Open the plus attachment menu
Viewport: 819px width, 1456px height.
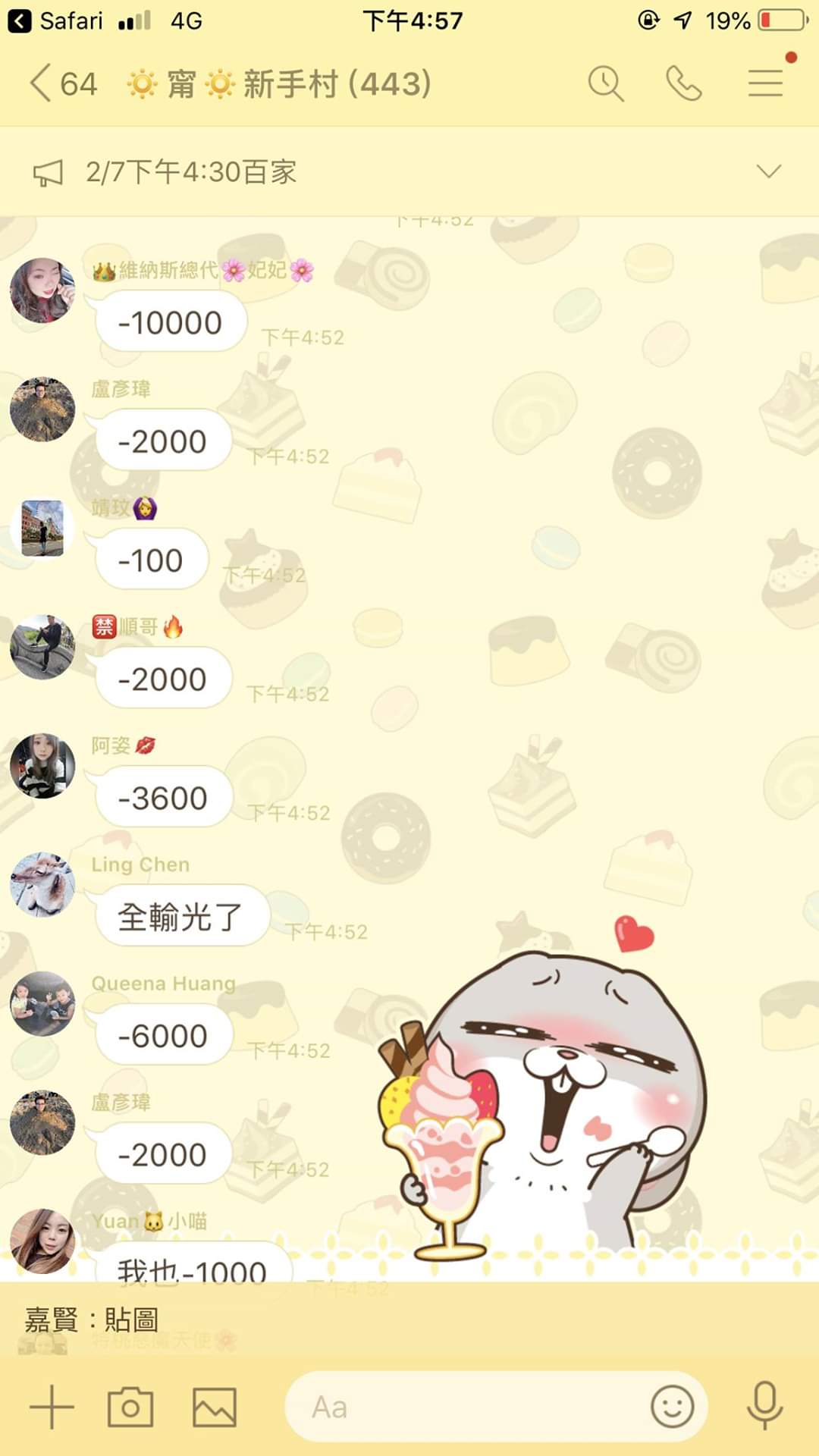point(52,1407)
